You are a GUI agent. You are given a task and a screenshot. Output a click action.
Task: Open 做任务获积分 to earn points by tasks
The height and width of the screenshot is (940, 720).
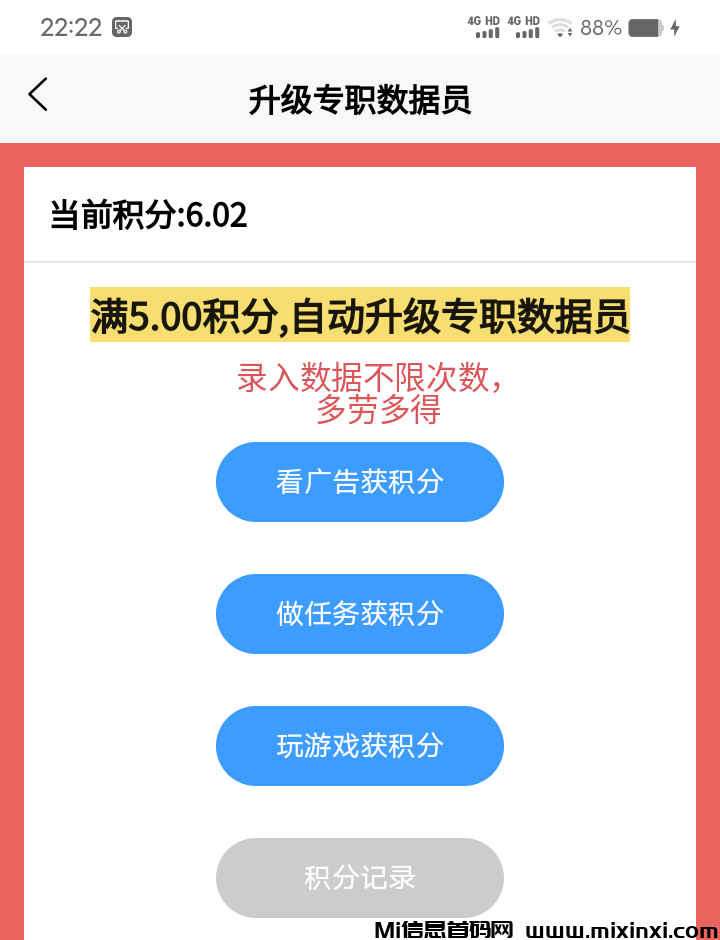360,614
